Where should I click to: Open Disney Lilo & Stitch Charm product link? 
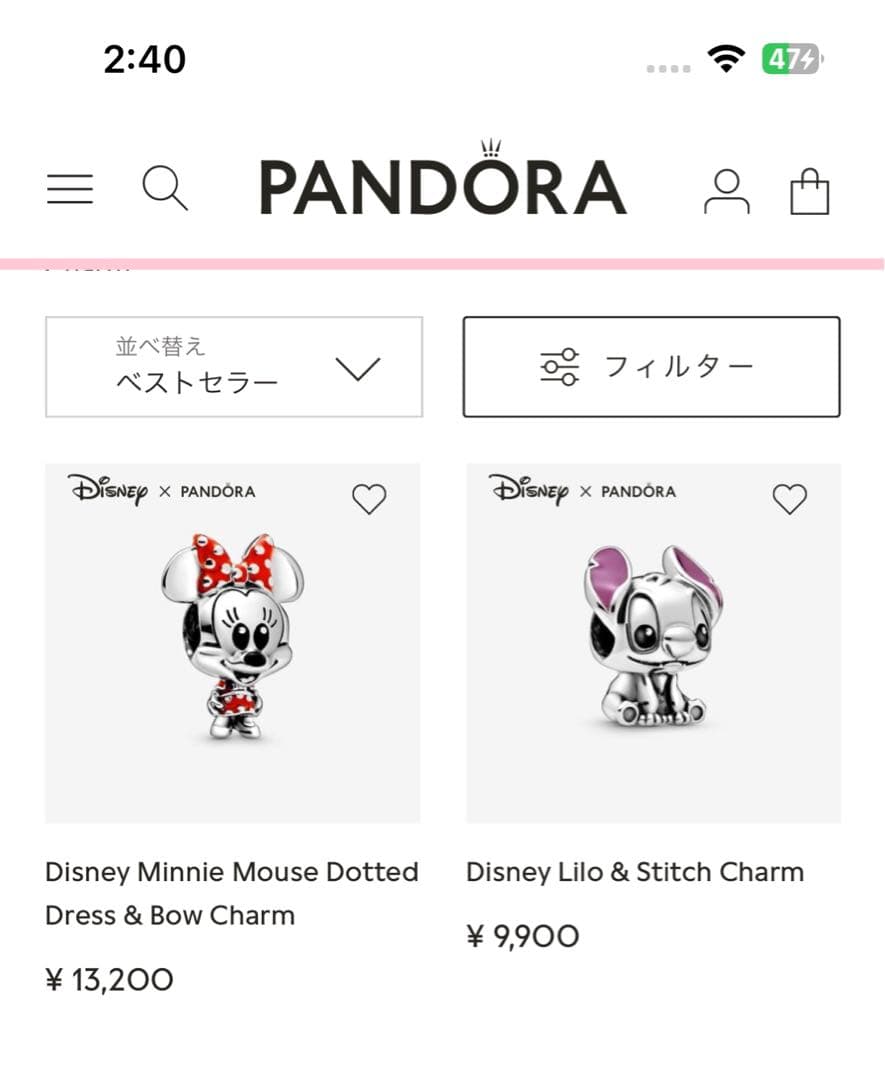636,872
